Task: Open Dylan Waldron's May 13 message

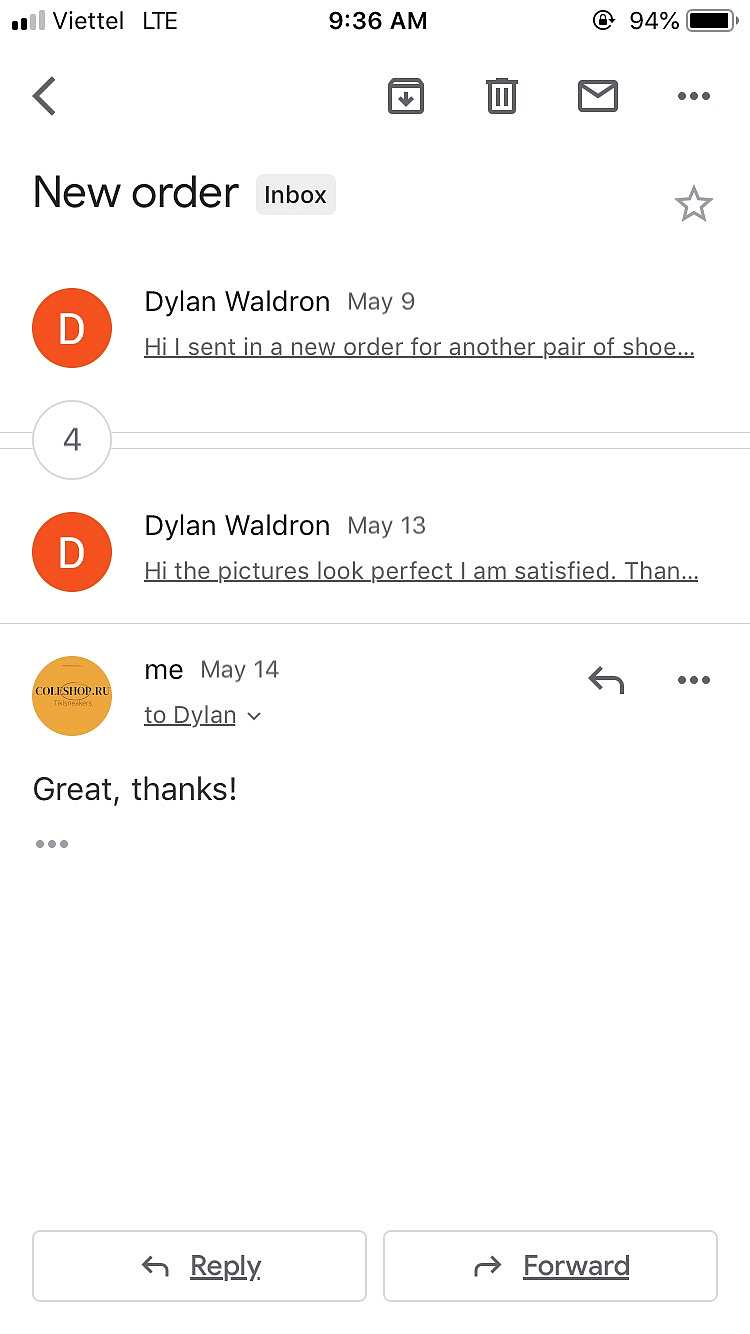Action: pos(375,550)
